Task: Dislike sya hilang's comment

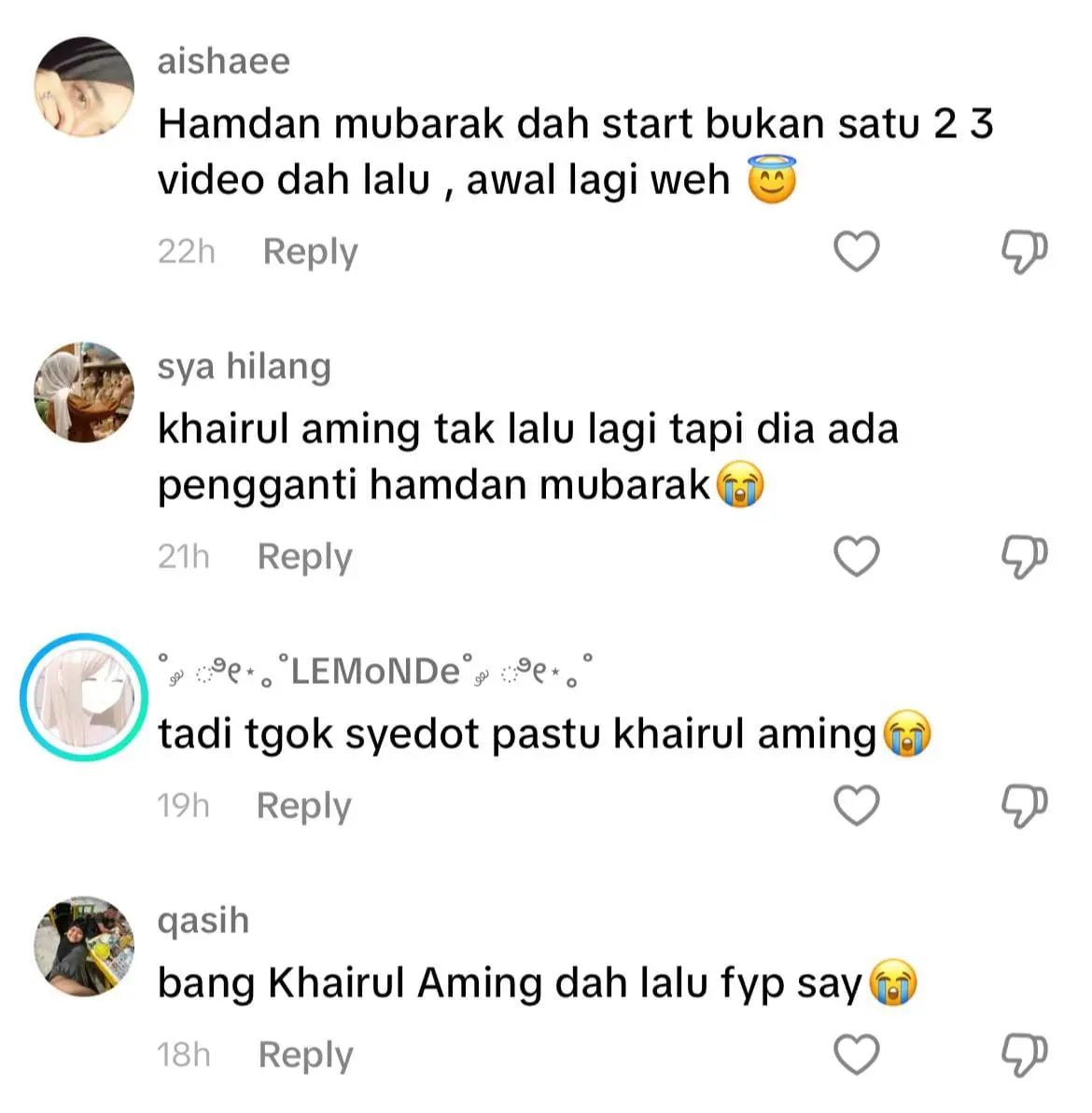Action: pos(1024,557)
